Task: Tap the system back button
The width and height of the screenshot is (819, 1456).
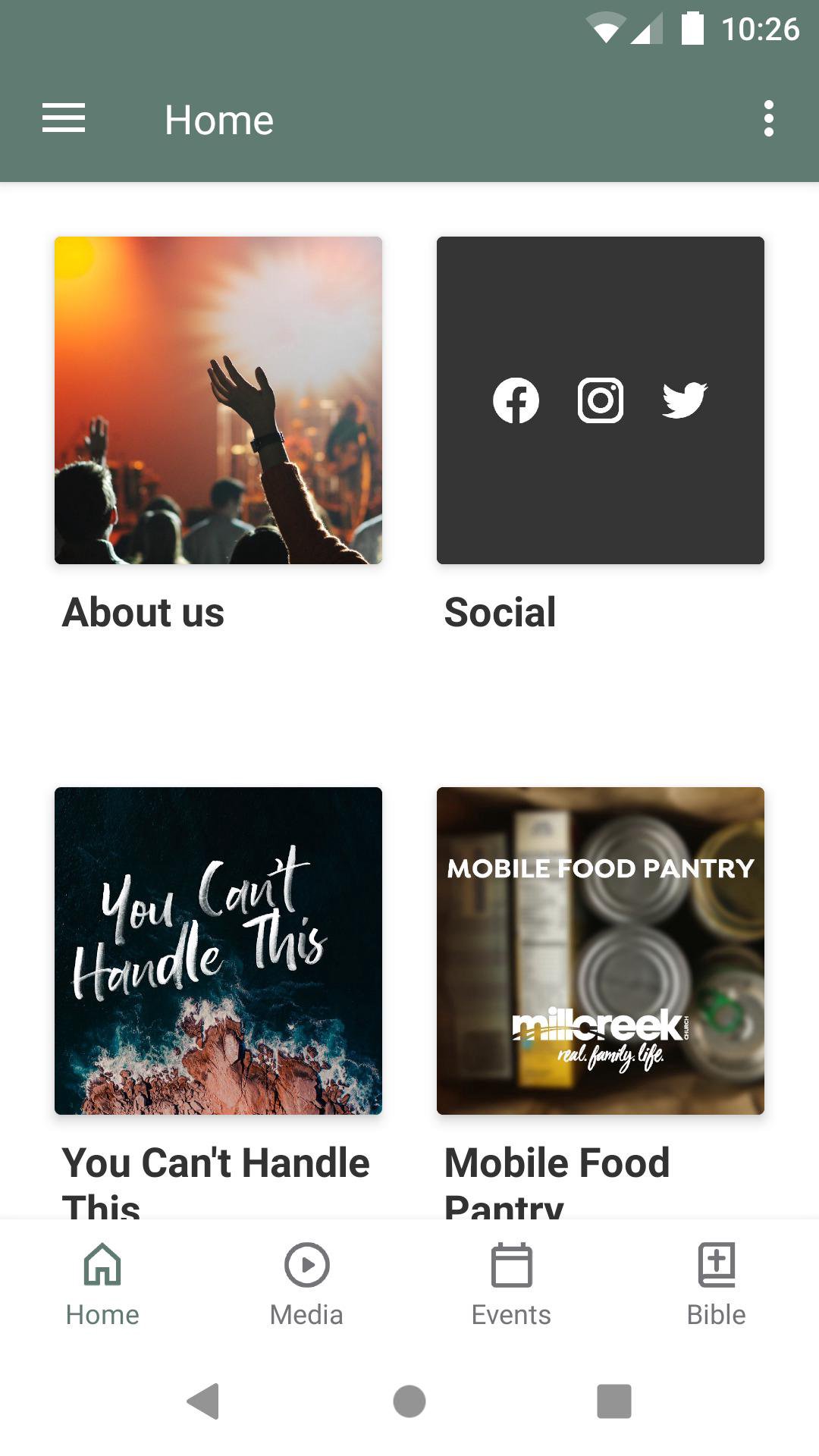Action: 203,1401
